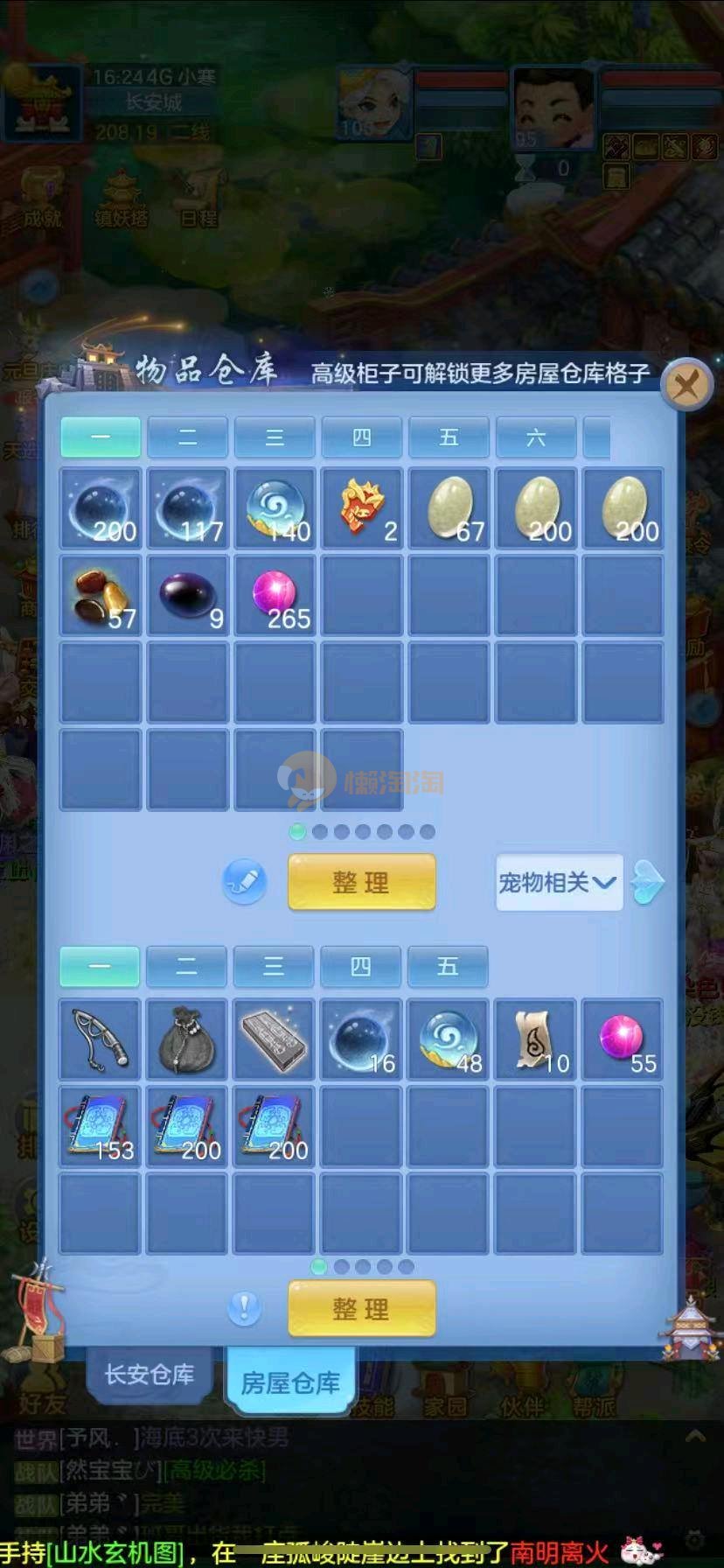Image resolution: width=724 pixels, height=1568 pixels.
Task: Select the scroll item with count 10
Action: click(534, 1039)
